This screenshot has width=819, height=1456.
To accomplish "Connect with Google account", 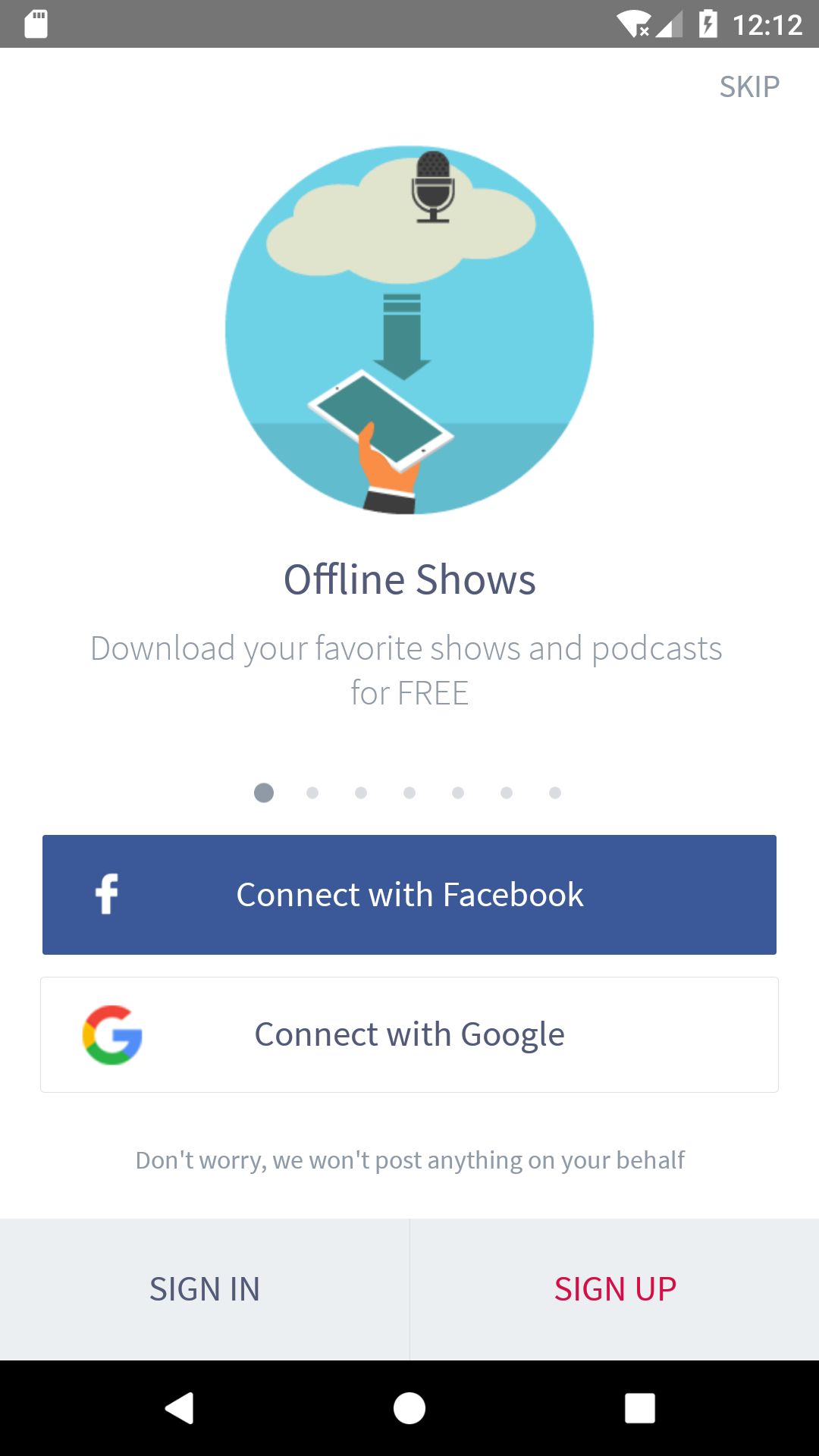I will tap(409, 1034).
